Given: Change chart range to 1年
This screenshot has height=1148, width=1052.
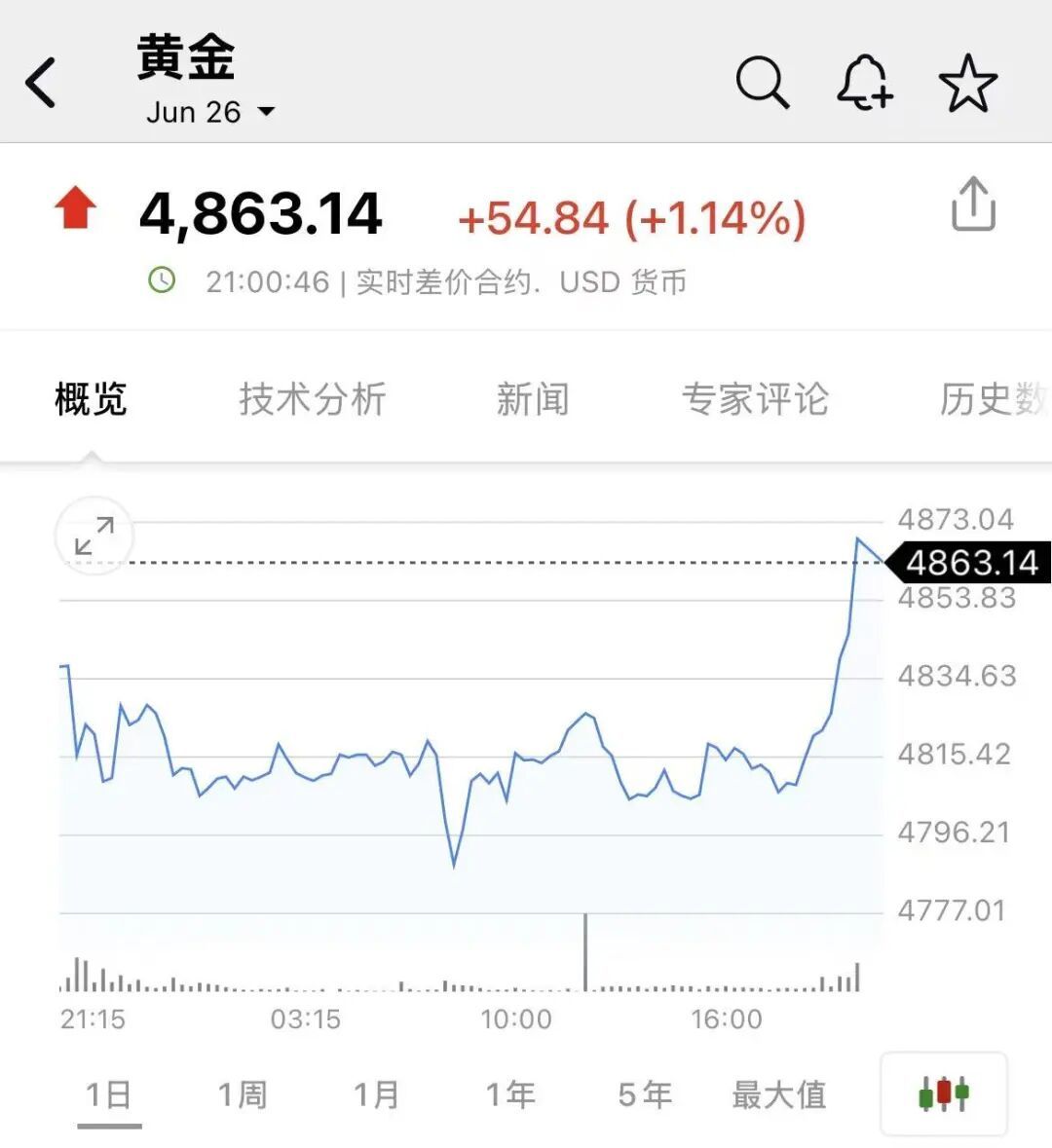Looking at the screenshot, I should point(511,1094).
